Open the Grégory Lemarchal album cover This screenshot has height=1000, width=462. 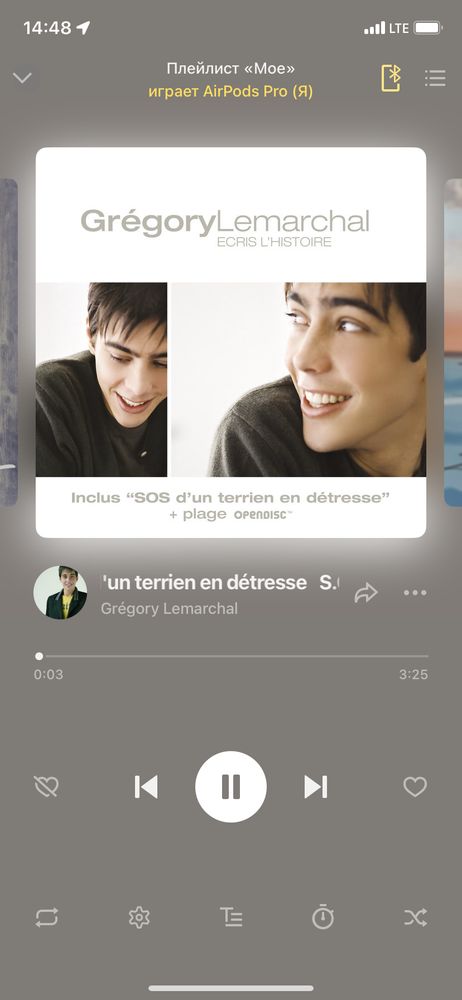231,342
